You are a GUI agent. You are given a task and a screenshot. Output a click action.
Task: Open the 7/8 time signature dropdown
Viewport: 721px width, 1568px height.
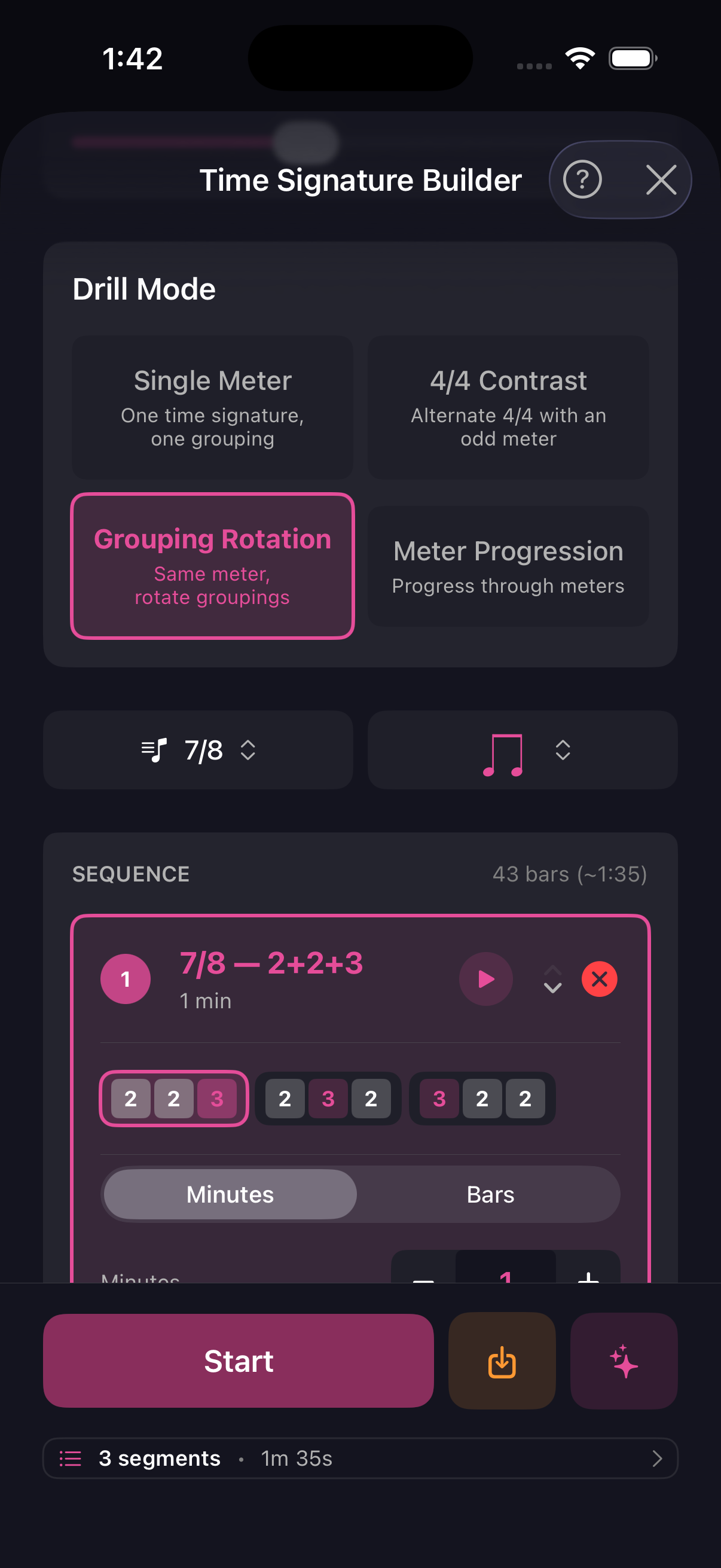click(x=249, y=750)
